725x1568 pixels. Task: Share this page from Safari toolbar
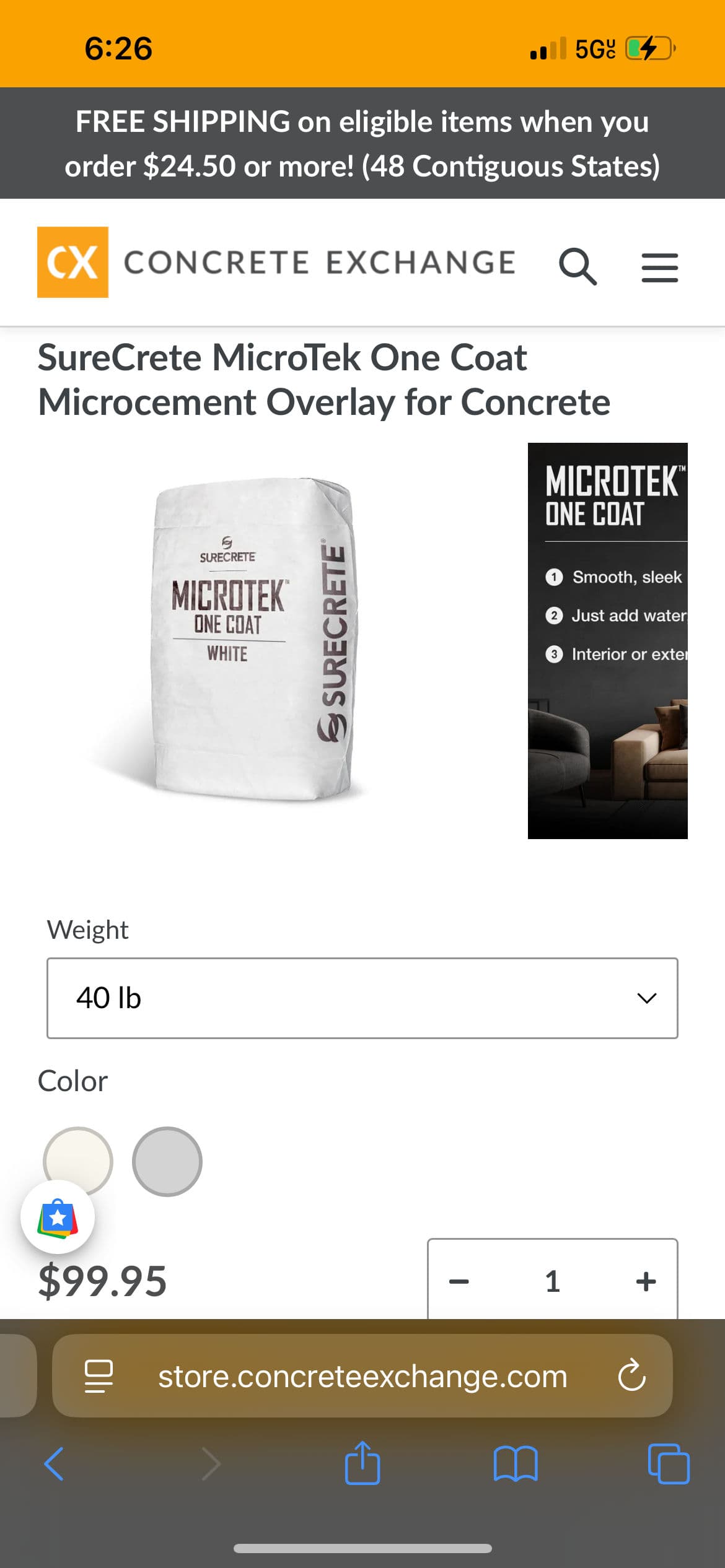pos(362,1462)
